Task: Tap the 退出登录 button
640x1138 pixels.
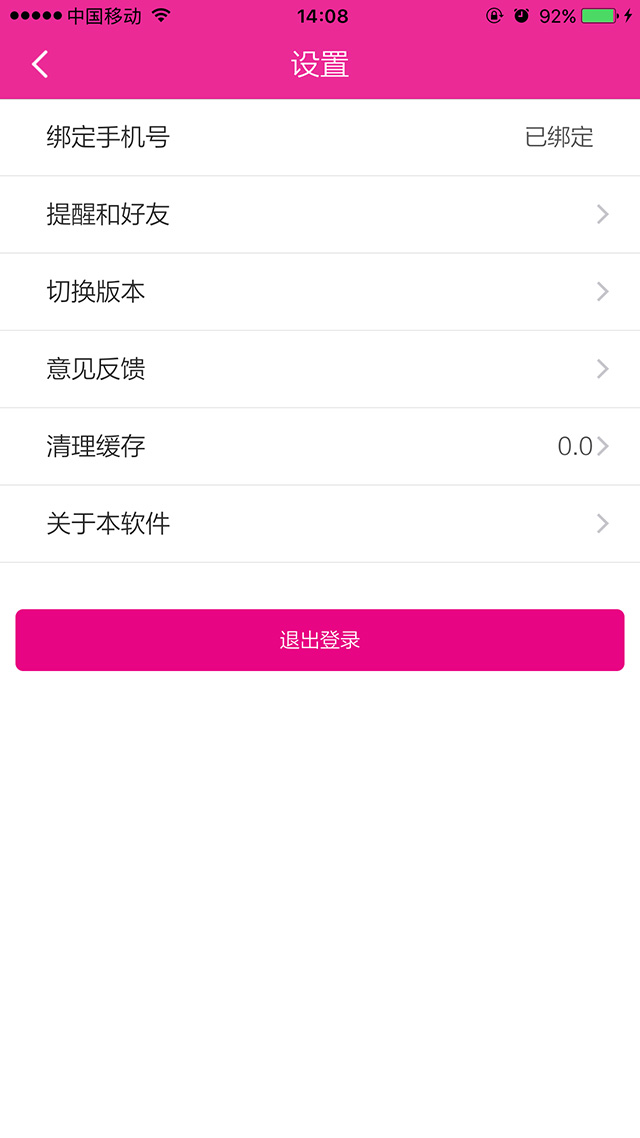Action: click(320, 640)
